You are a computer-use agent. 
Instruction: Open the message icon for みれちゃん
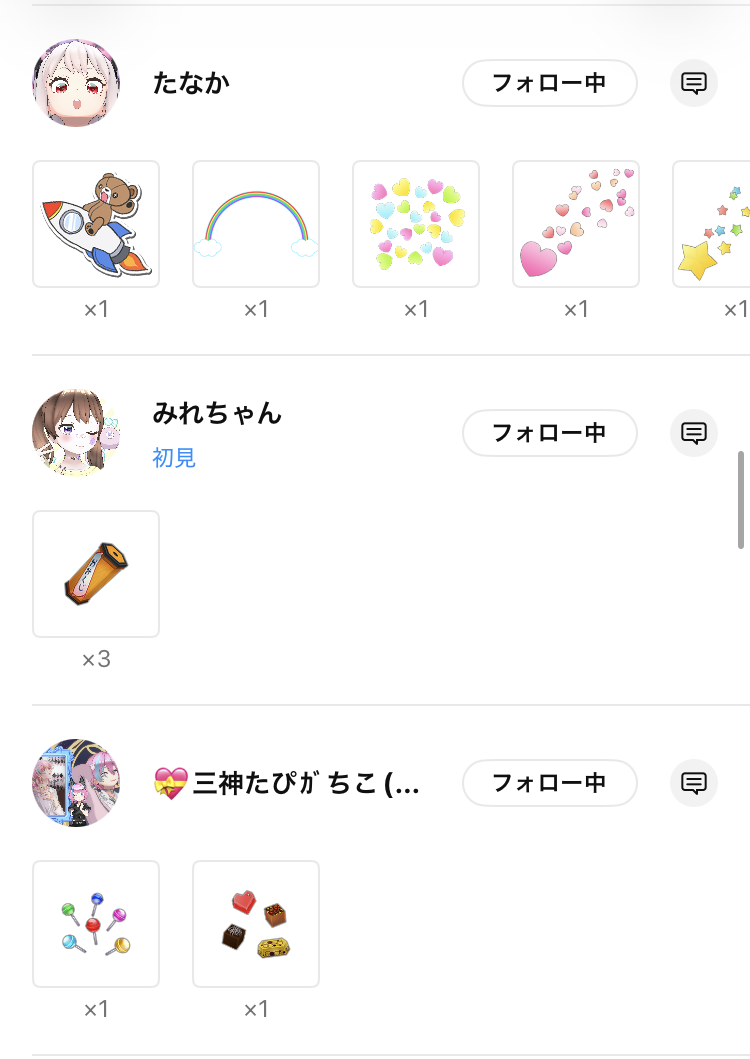pos(694,433)
